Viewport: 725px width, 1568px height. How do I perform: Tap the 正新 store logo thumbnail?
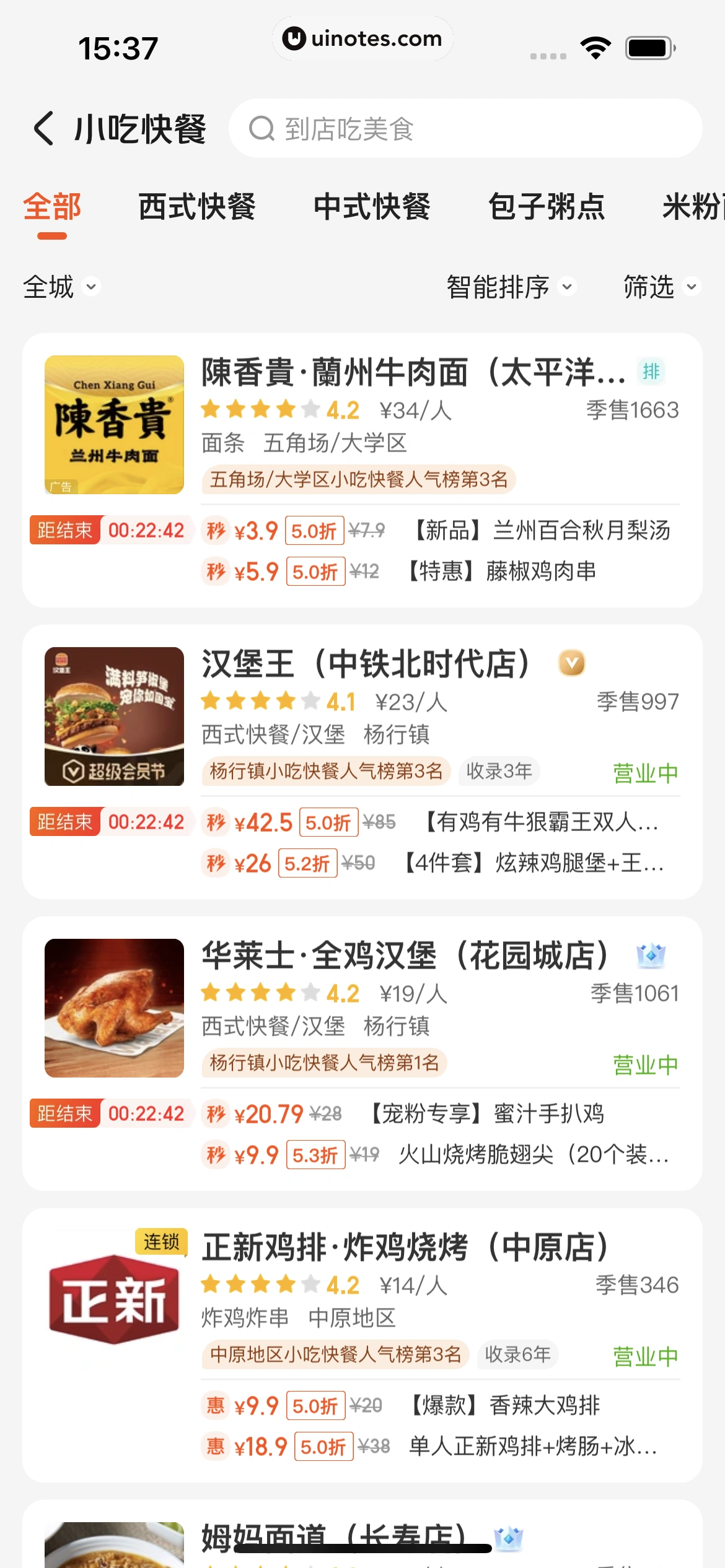click(x=113, y=1299)
